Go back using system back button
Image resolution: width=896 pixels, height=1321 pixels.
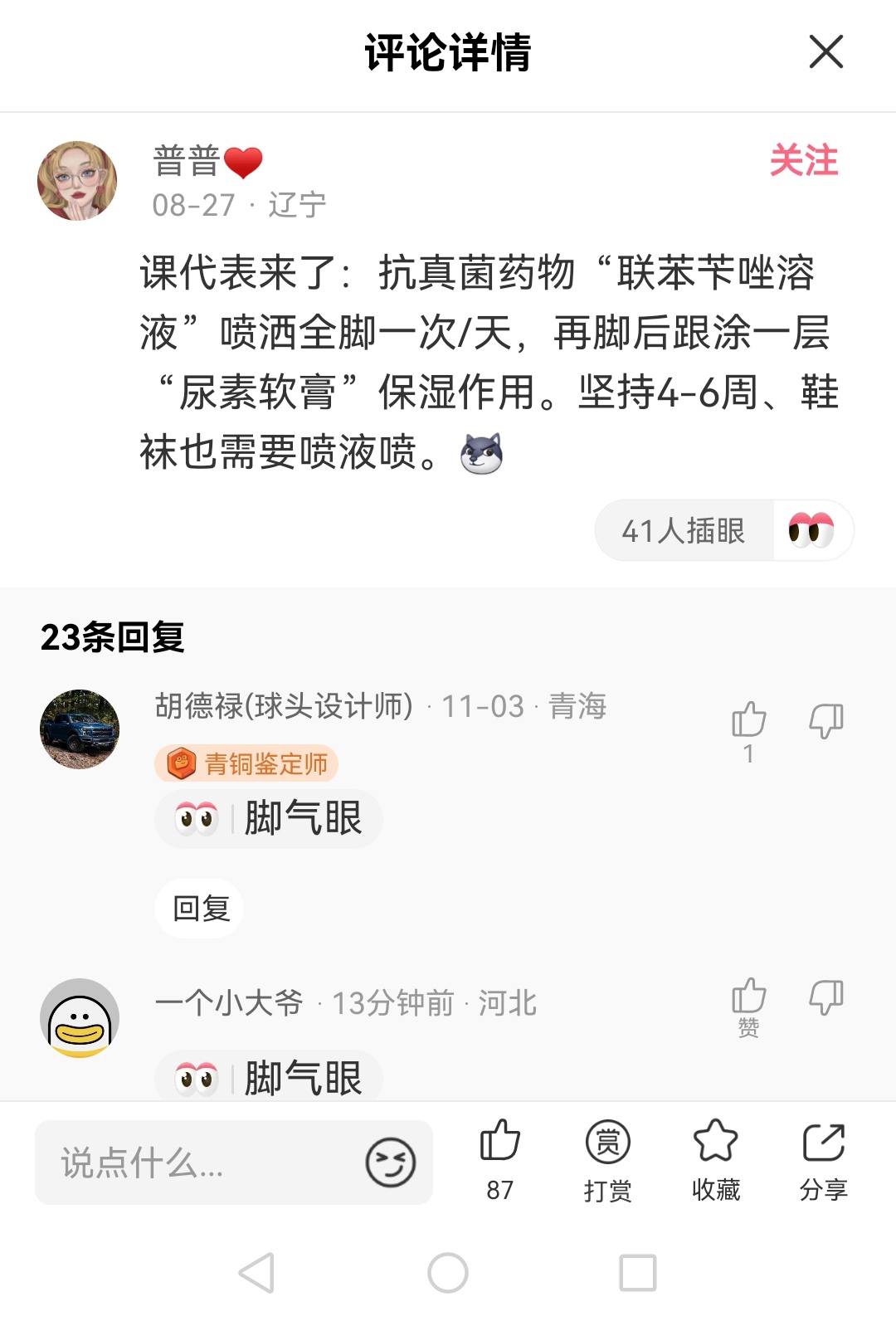tap(257, 1272)
